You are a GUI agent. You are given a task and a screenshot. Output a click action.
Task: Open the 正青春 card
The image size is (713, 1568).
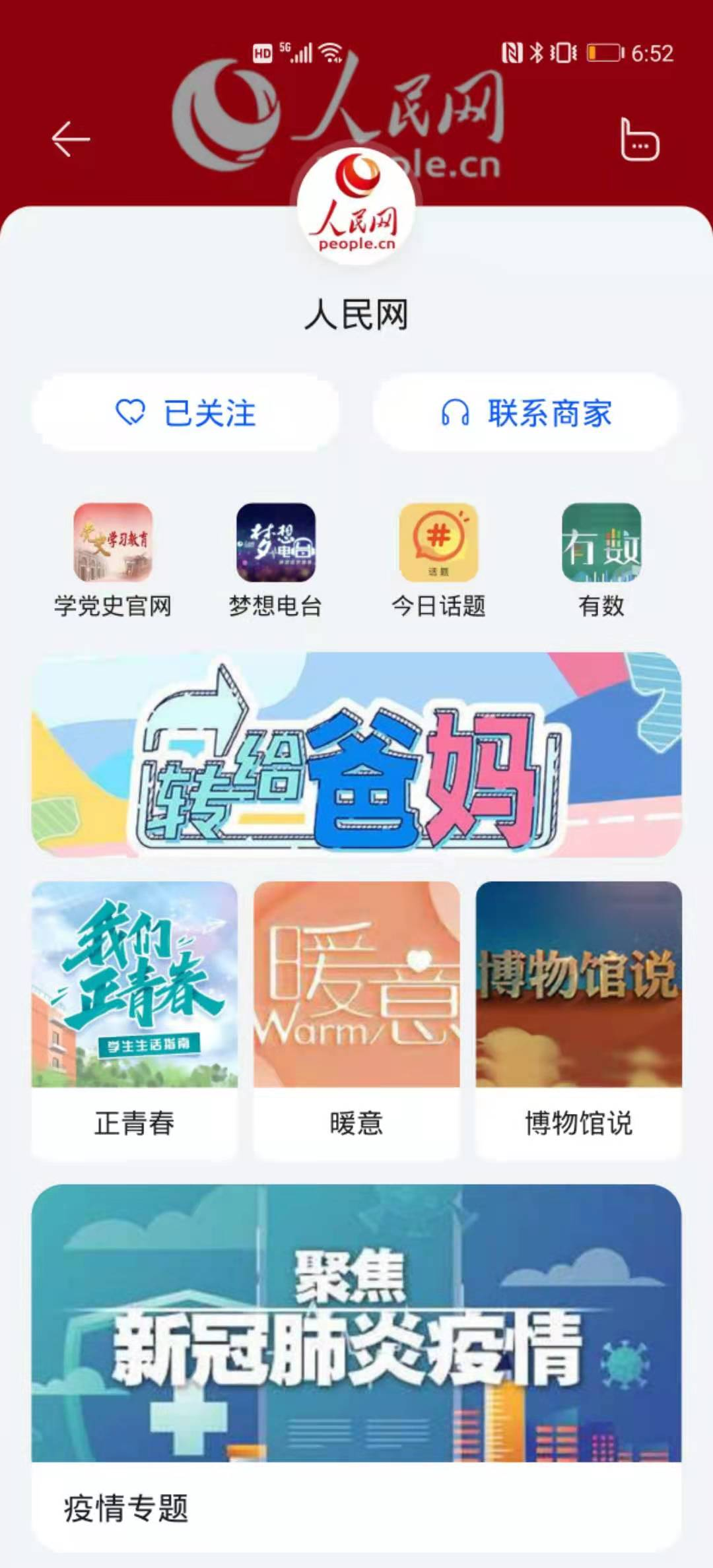tap(134, 1019)
